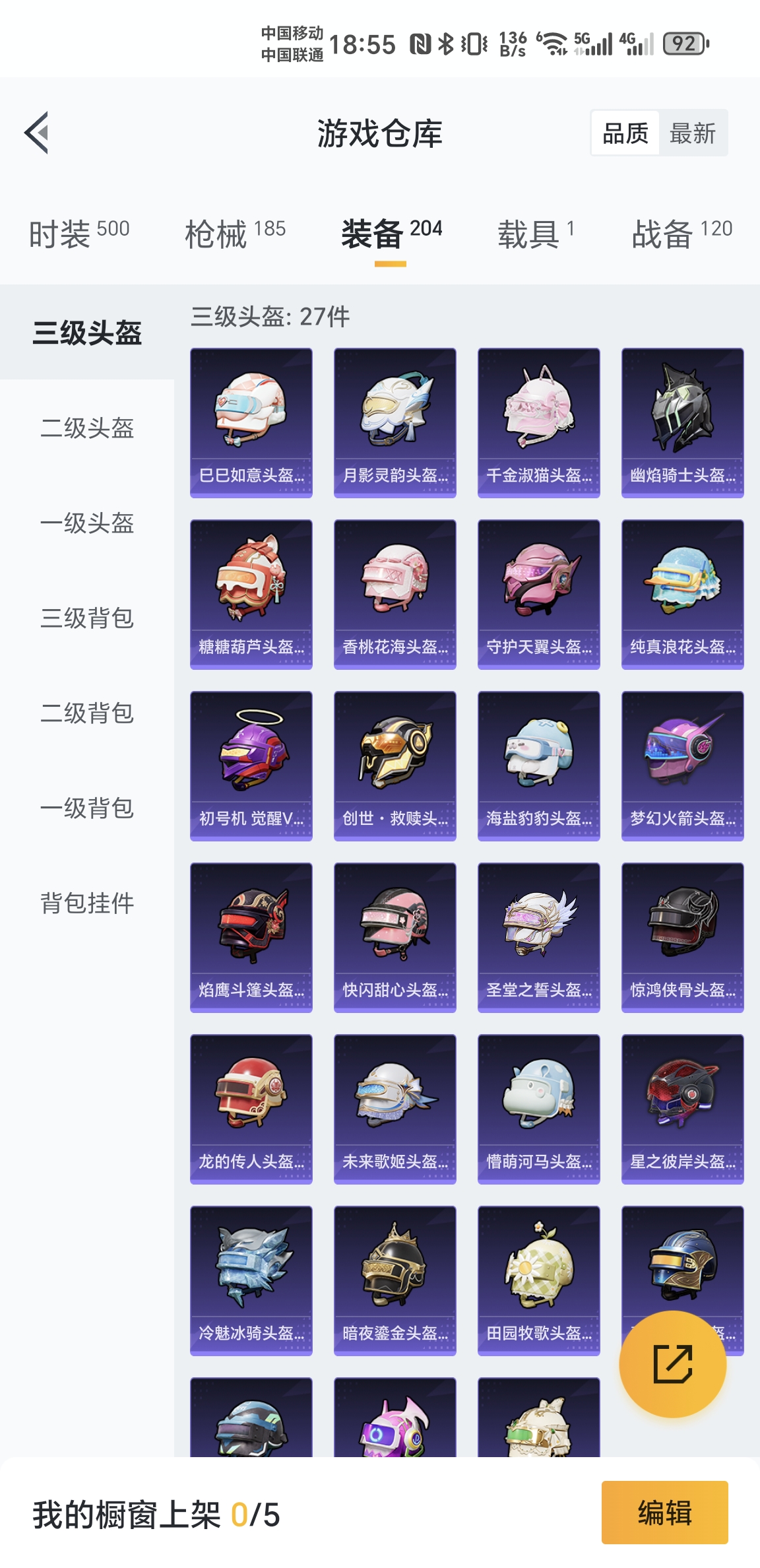
Task: Tap the 编辑 button
Action: click(x=664, y=1513)
